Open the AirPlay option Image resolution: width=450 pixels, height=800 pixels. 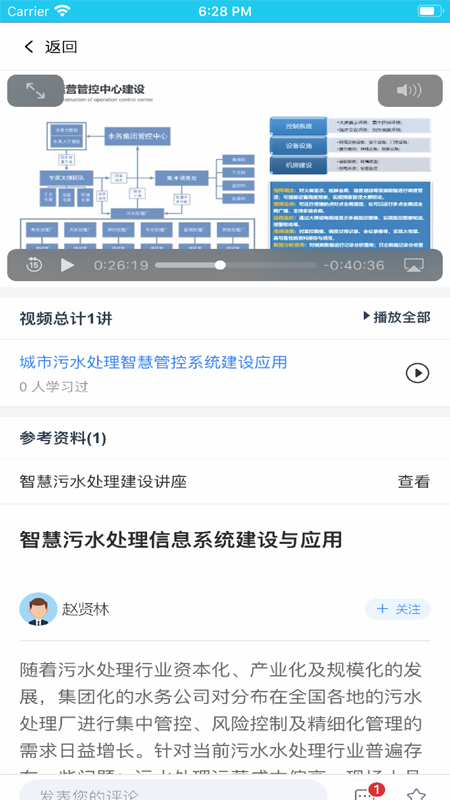coord(414,265)
